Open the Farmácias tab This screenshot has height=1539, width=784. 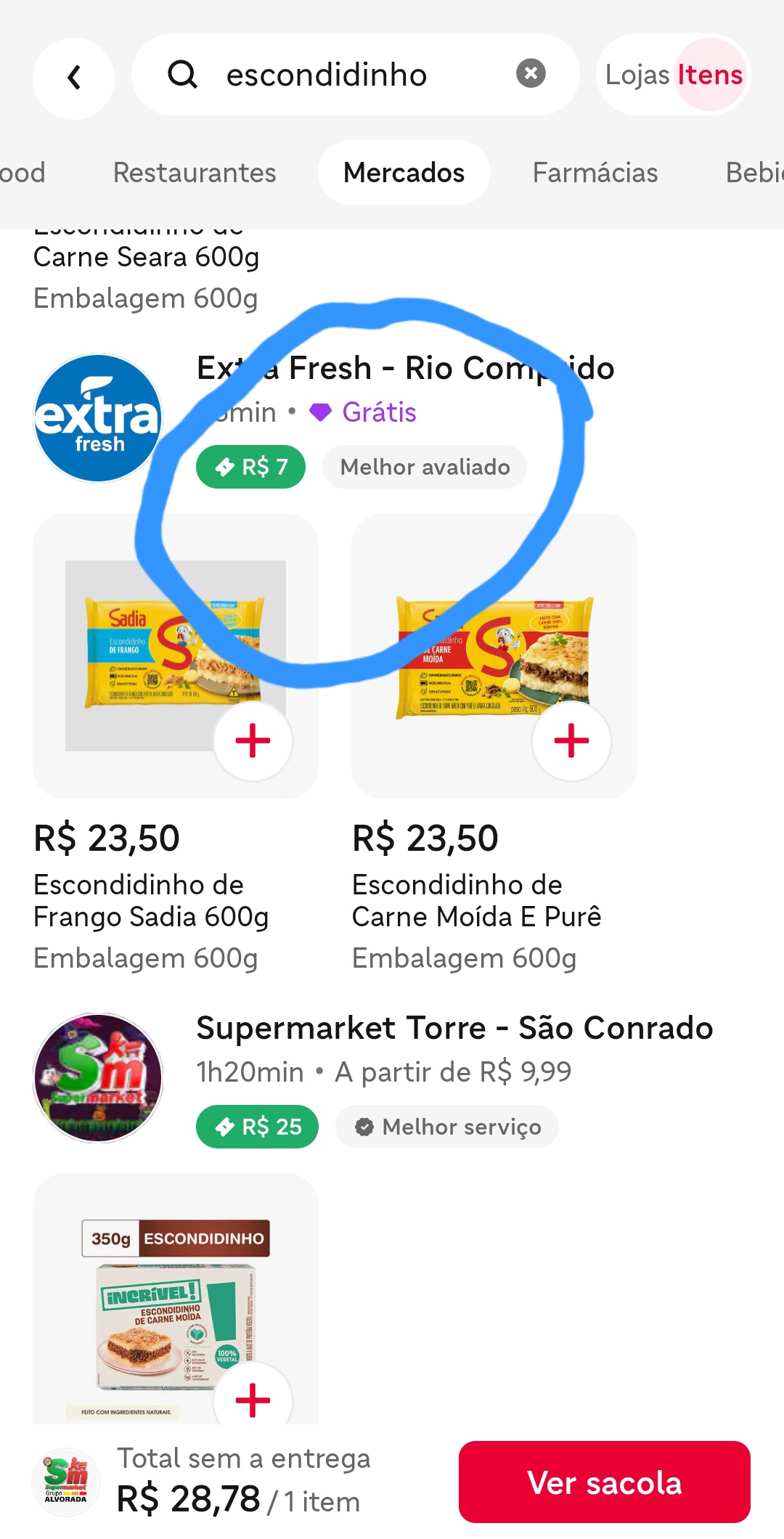coord(595,173)
